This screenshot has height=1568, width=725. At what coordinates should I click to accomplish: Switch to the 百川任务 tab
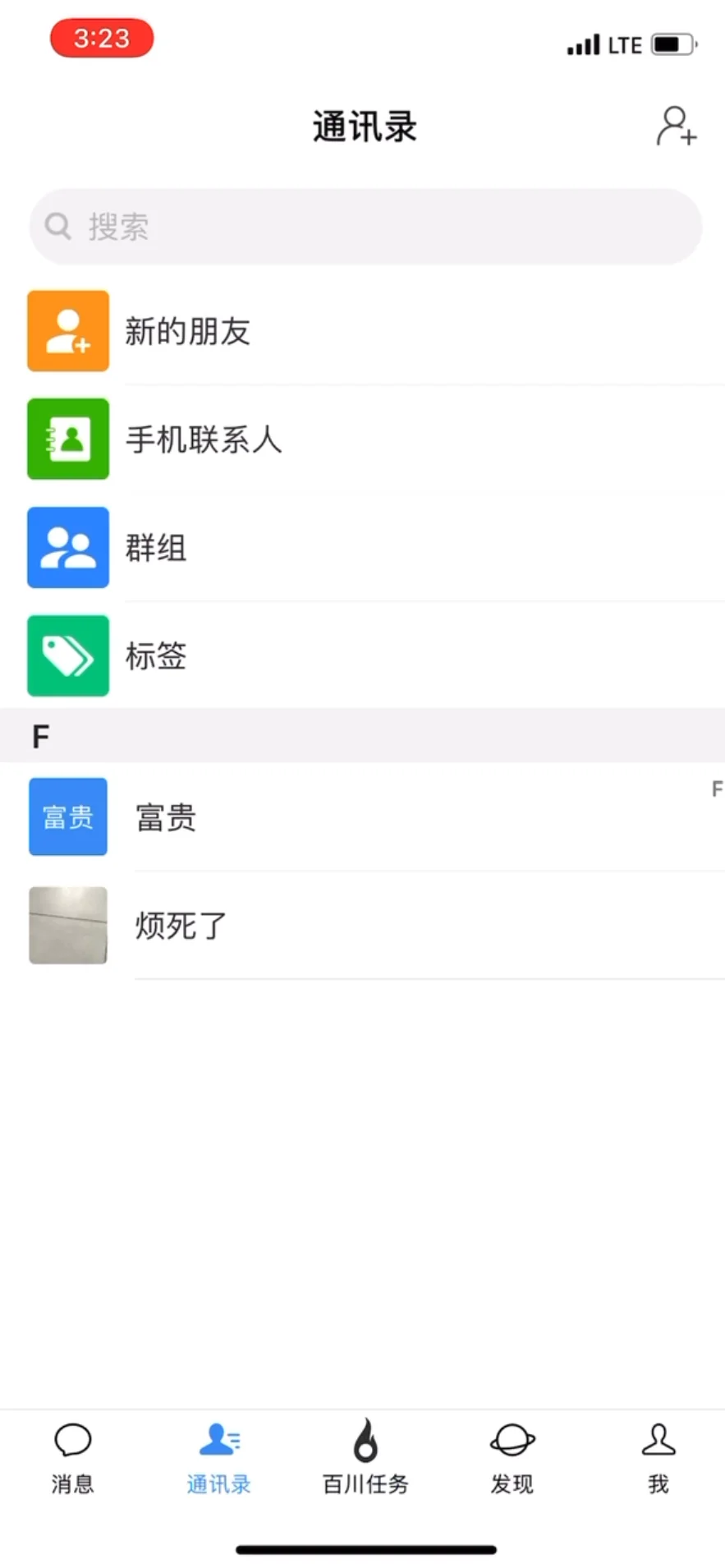click(x=365, y=1459)
